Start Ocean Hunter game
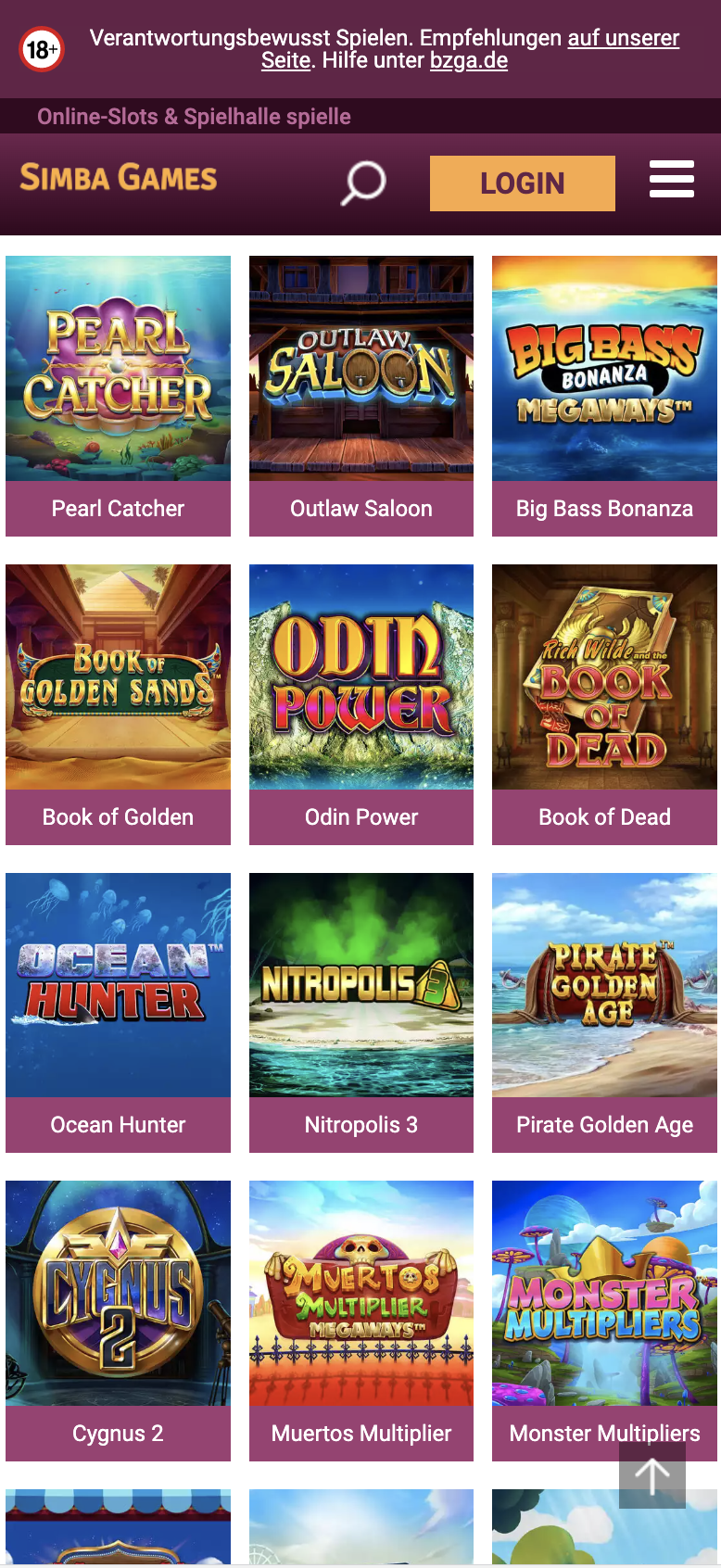The height and width of the screenshot is (1568, 721). (118, 1013)
